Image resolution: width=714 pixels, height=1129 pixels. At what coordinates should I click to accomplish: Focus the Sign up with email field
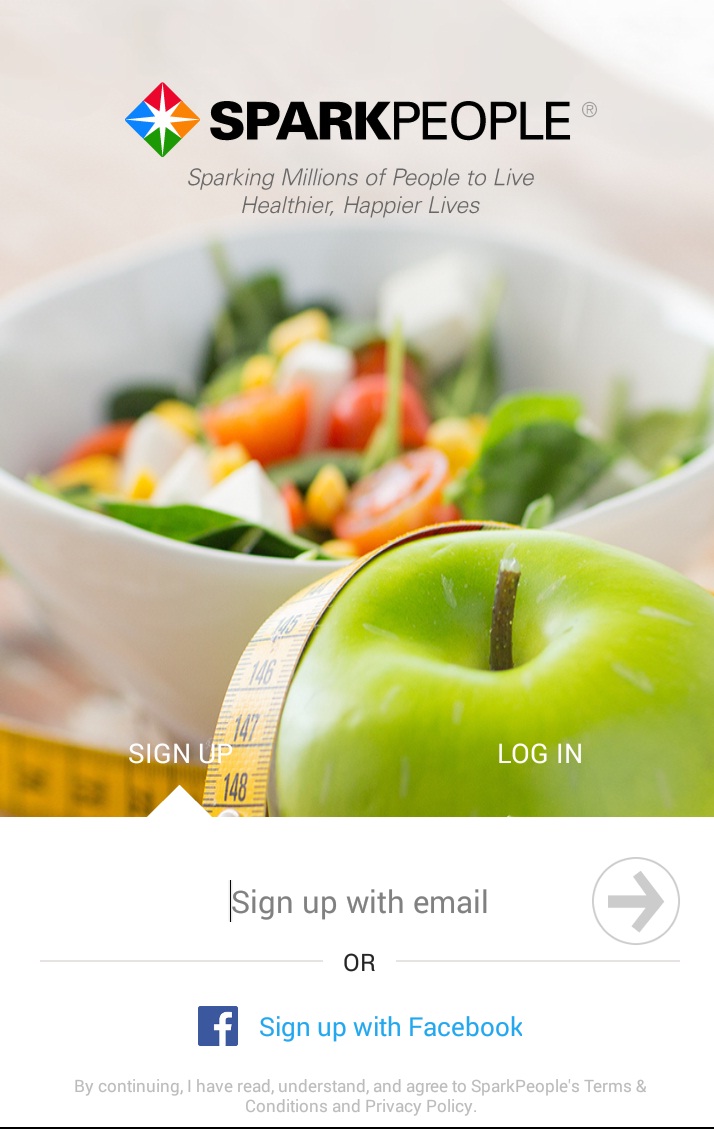coord(360,902)
